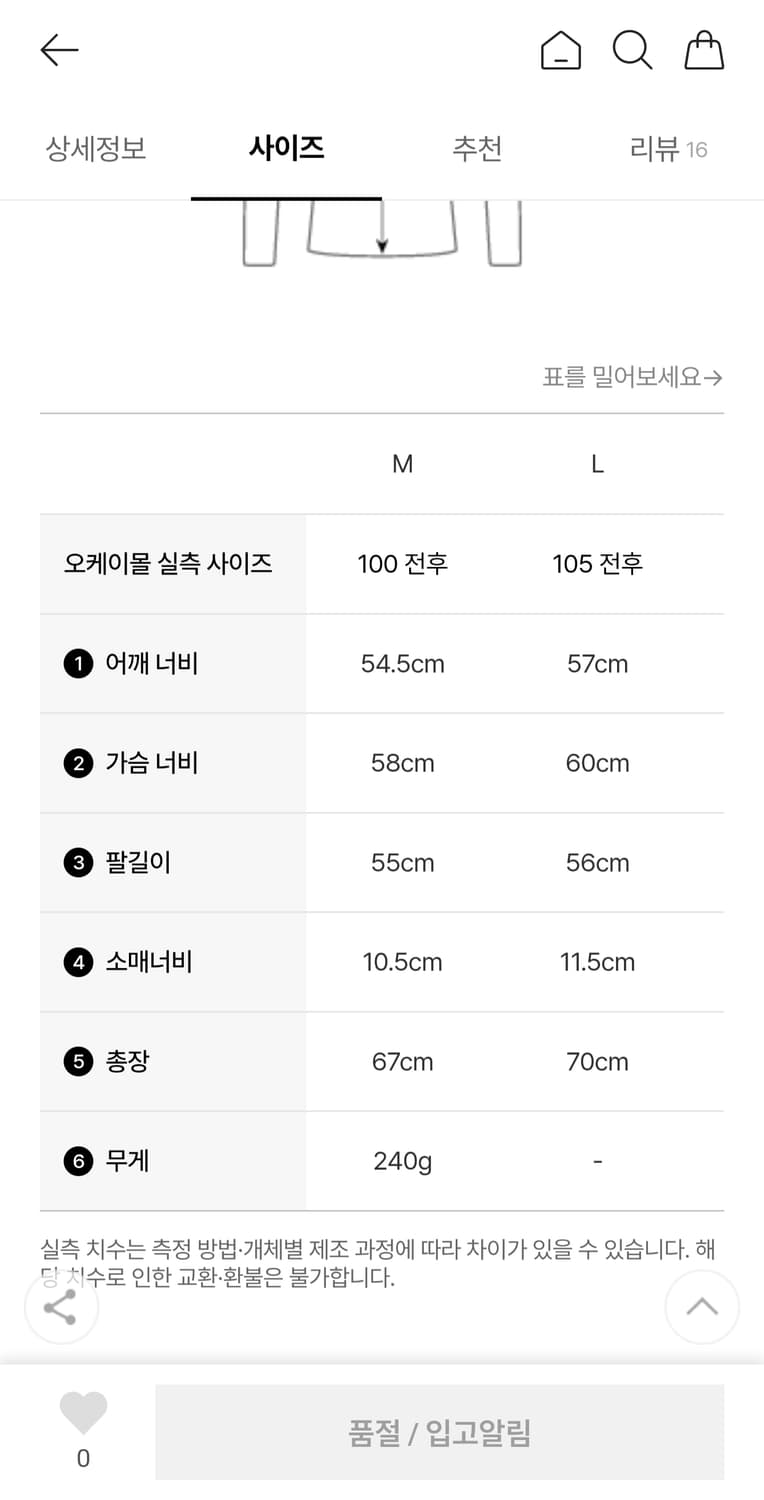
Task: Click the numbered icon next to 어깨 너비
Action: pos(77,663)
